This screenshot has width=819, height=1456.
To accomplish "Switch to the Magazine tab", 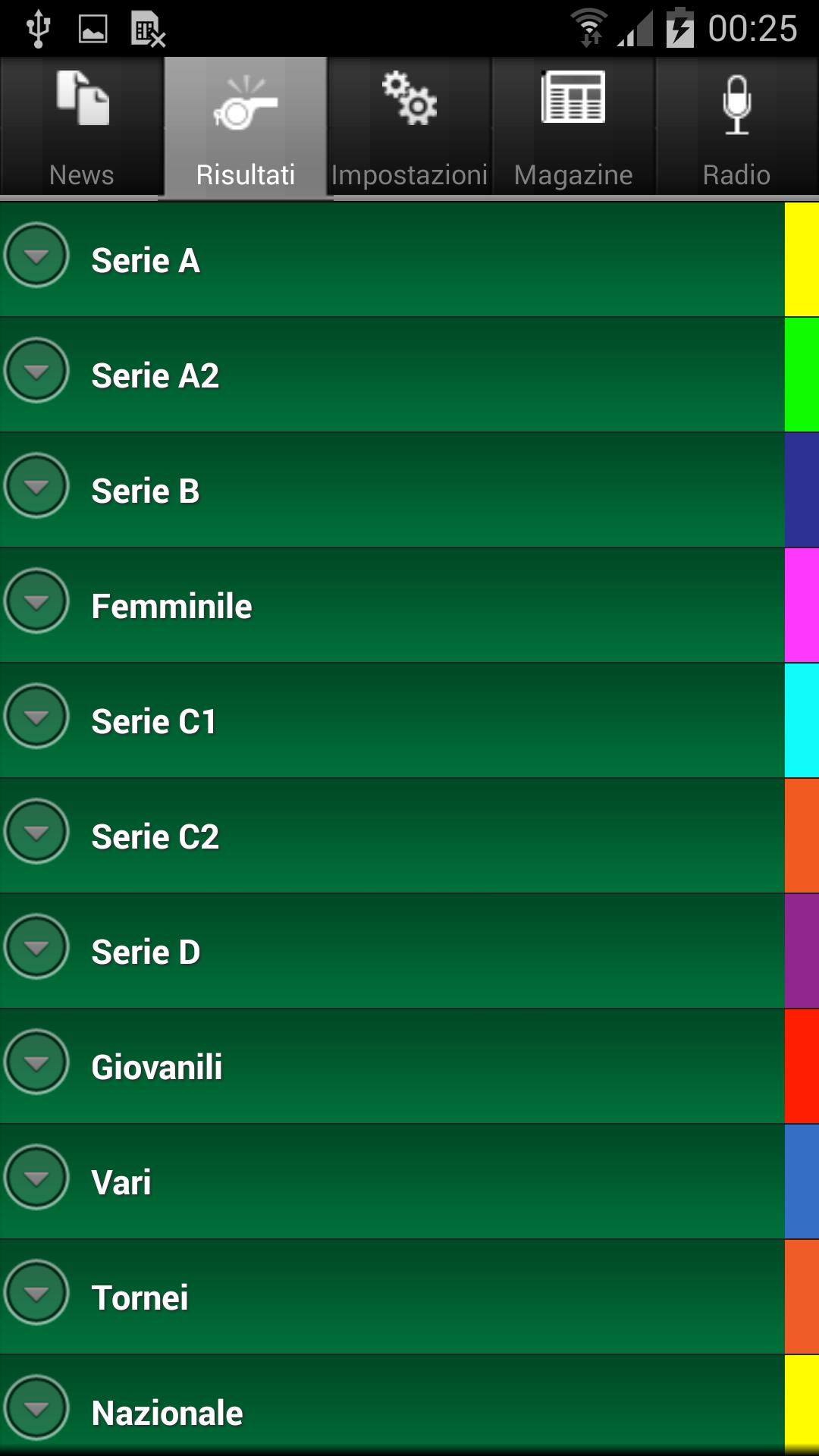I will pyautogui.click(x=573, y=127).
